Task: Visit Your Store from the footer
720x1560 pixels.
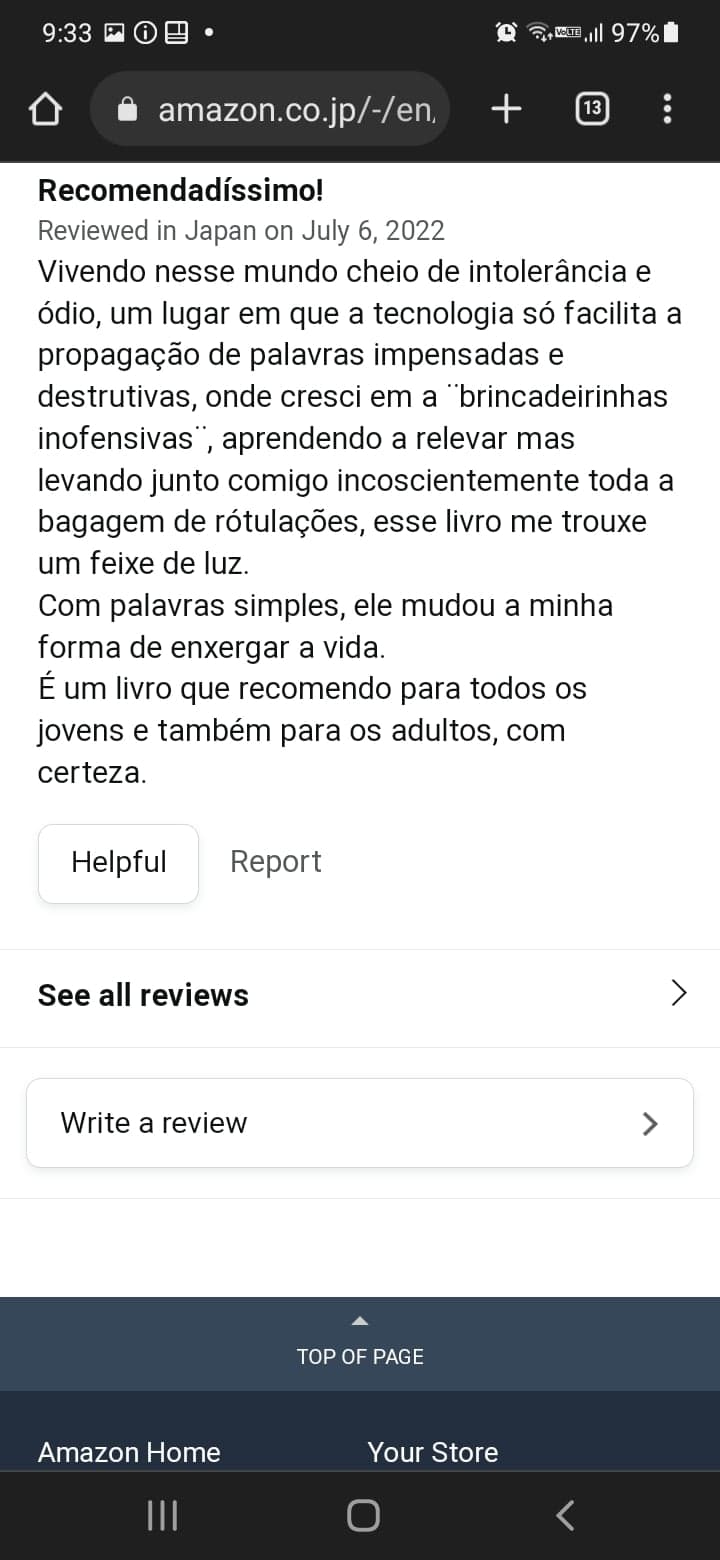Action: 432,1452
